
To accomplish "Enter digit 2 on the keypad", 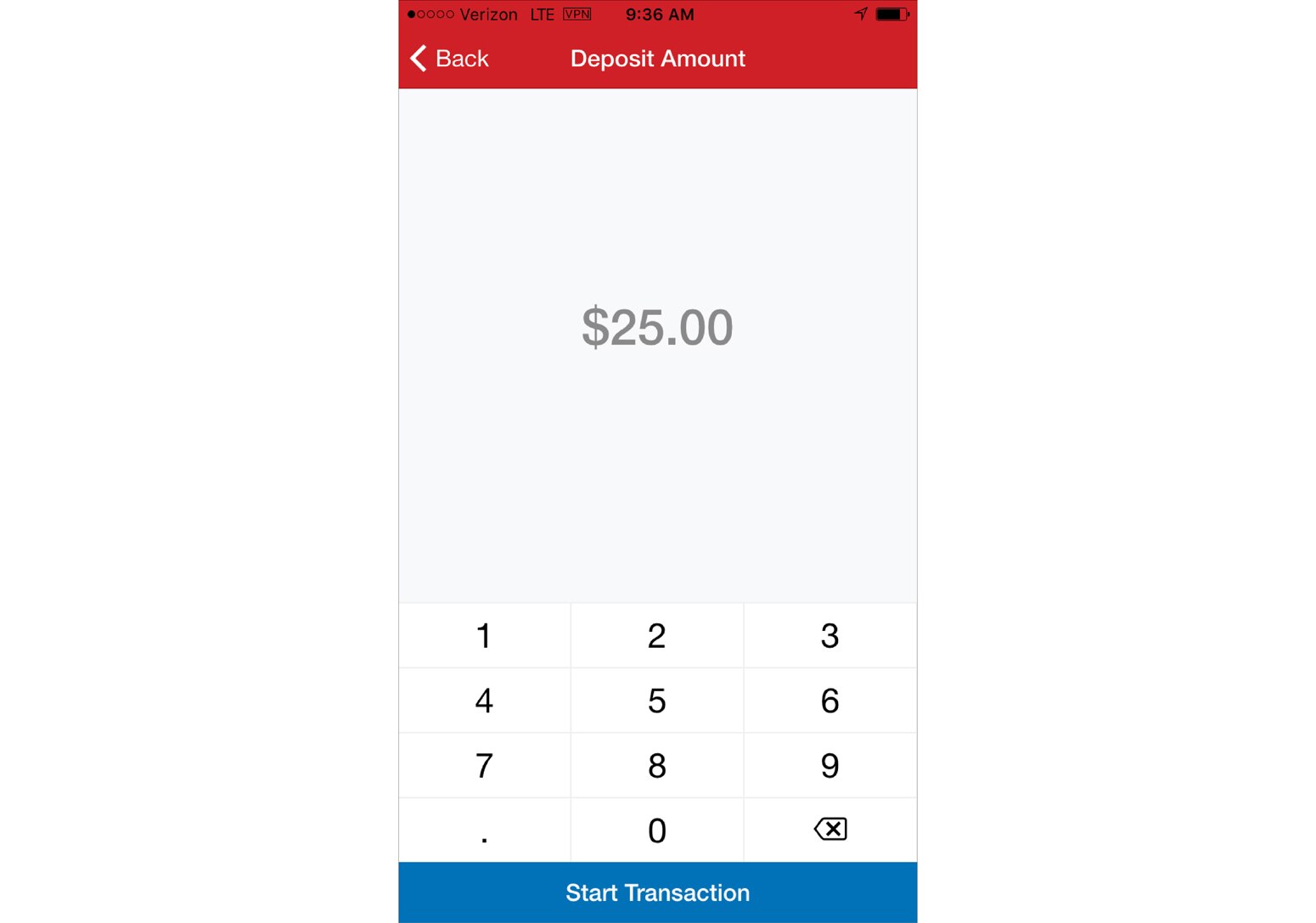I will [x=657, y=636].
